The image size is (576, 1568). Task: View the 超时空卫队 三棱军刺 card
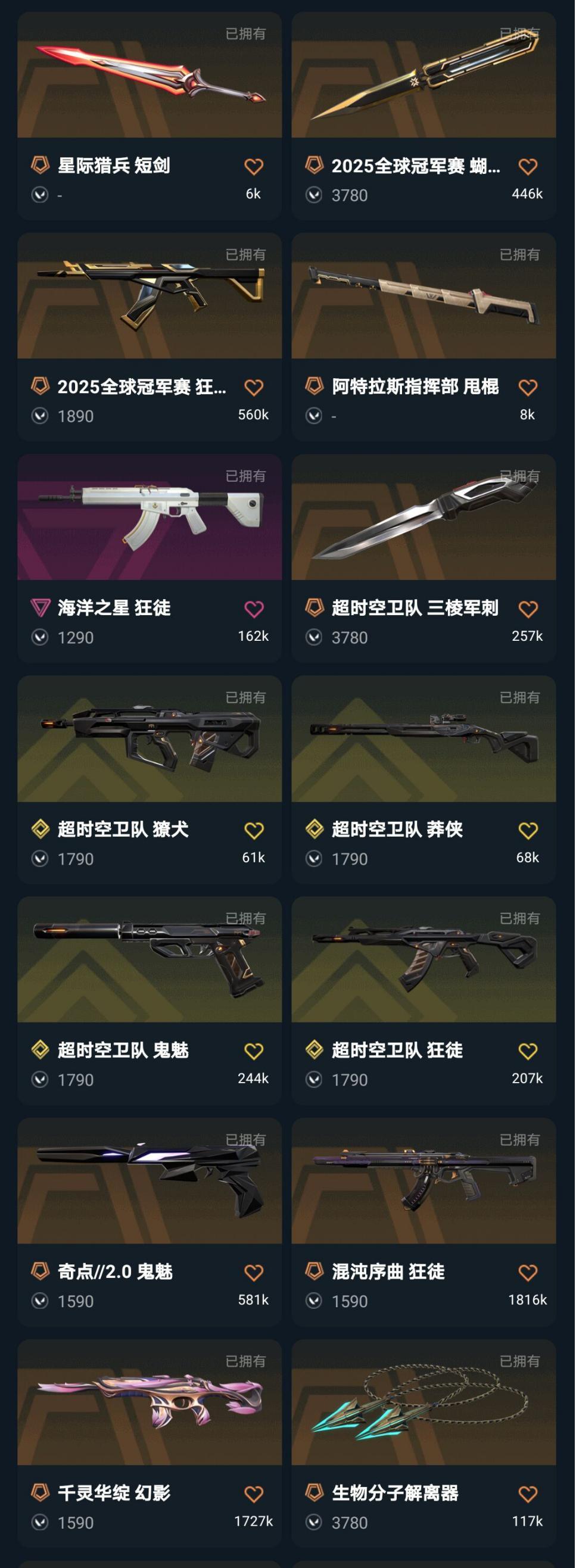[424, 558]
